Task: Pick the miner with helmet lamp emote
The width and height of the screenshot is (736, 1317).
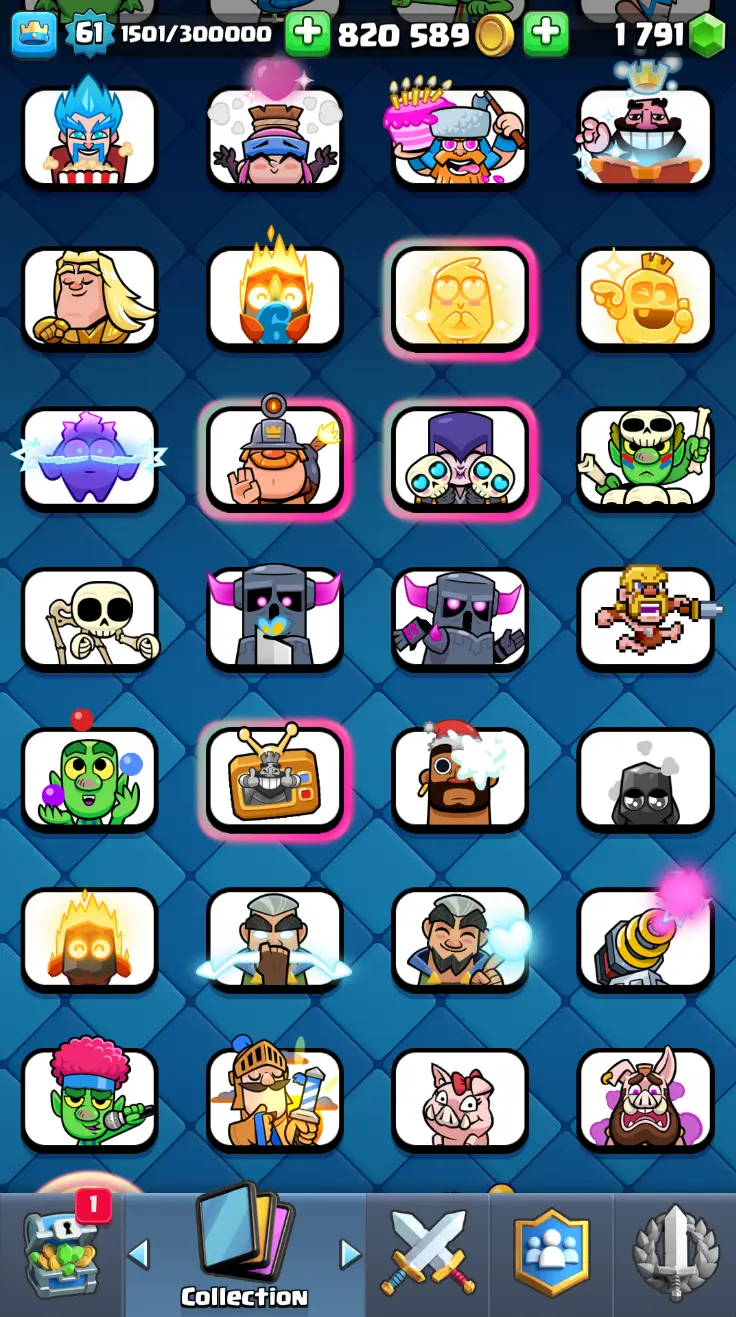Action: (275, 458)
